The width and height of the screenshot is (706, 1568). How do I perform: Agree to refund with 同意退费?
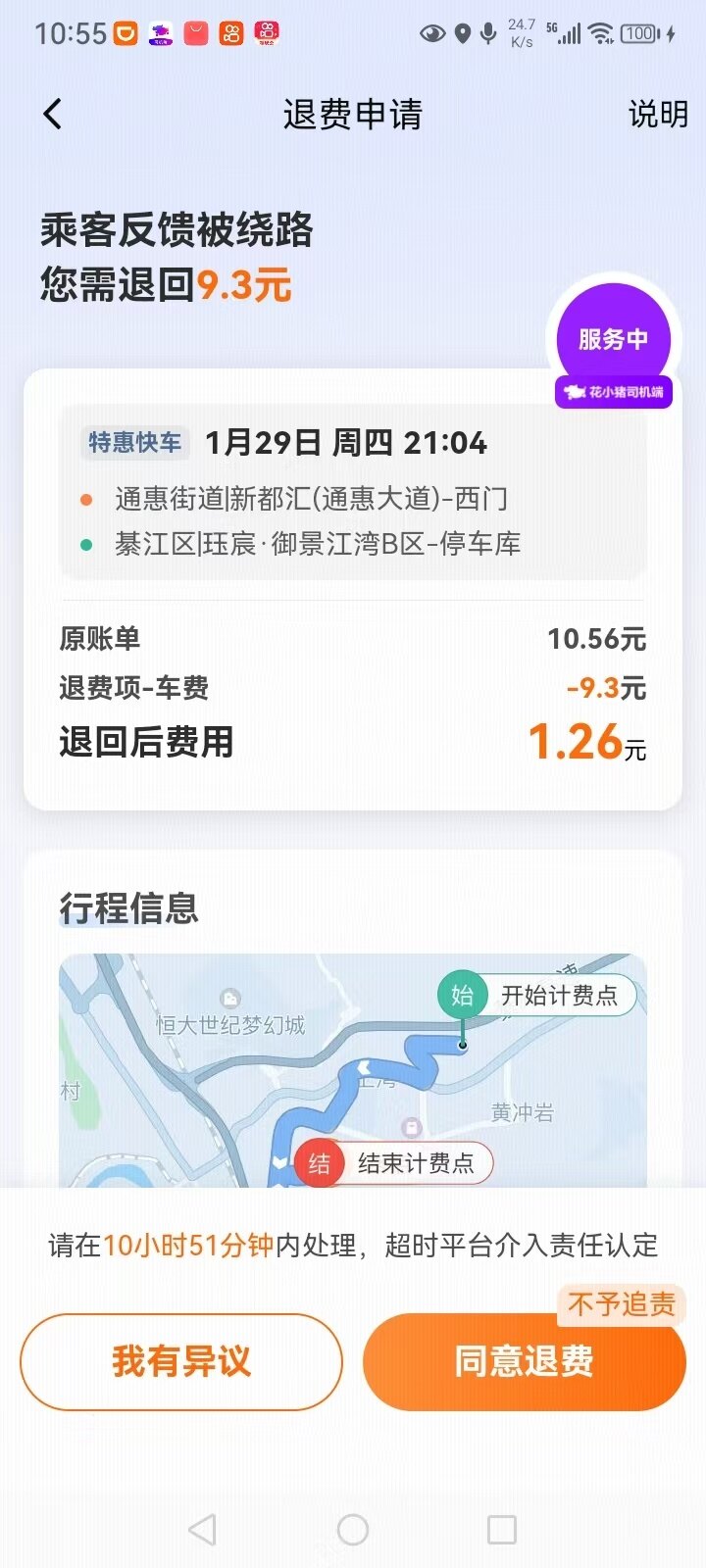pyautogui.click(x=524, y=1361)
